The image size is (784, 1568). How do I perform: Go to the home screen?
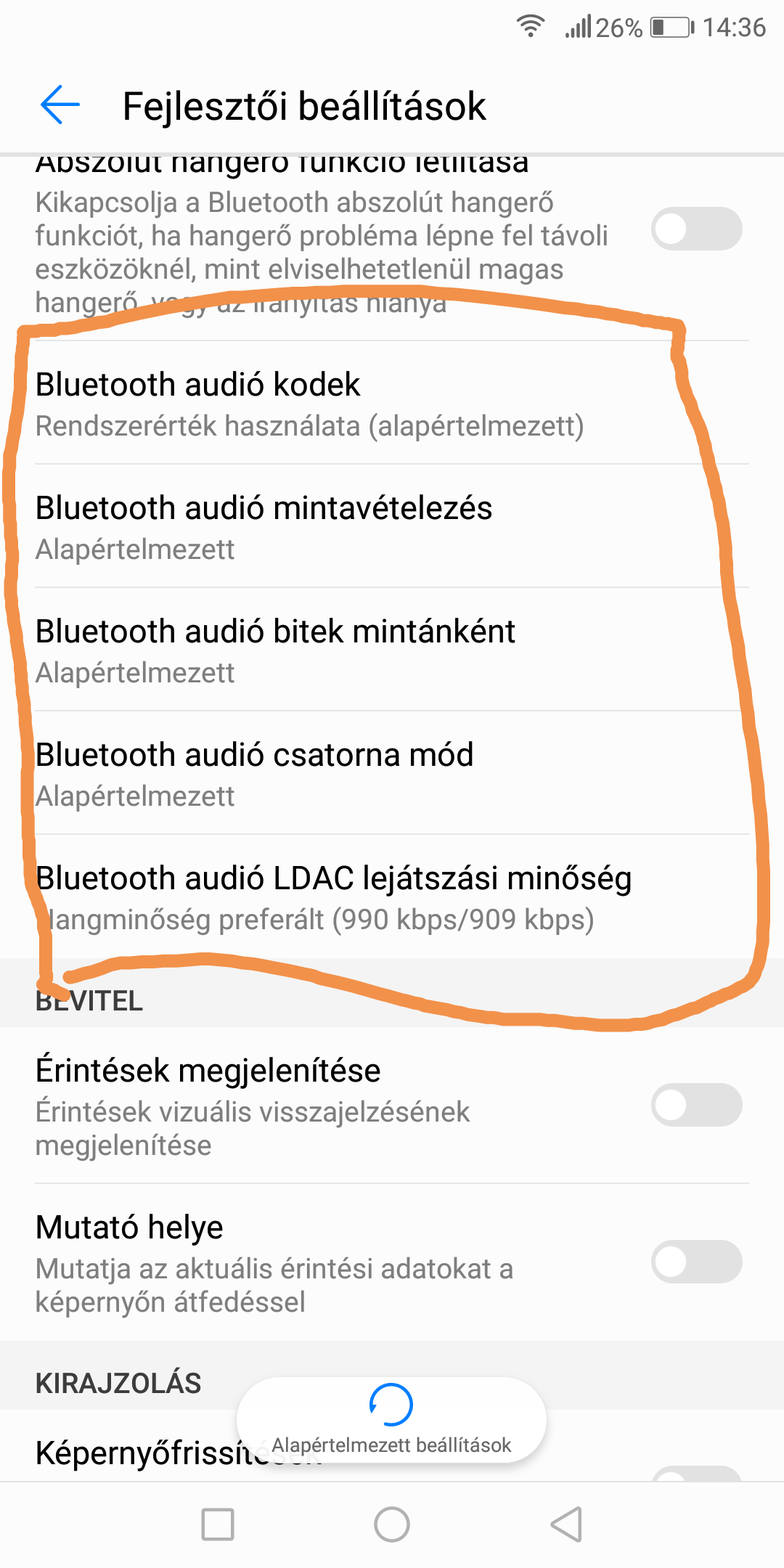tap(392, 1524)
